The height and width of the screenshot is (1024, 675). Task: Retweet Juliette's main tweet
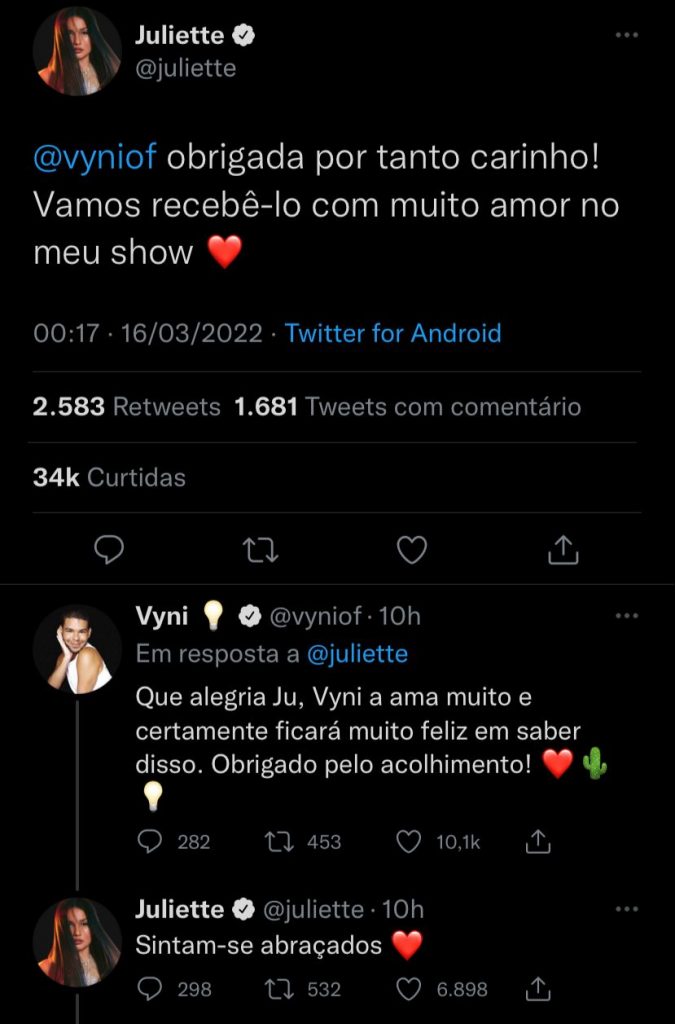261,548
